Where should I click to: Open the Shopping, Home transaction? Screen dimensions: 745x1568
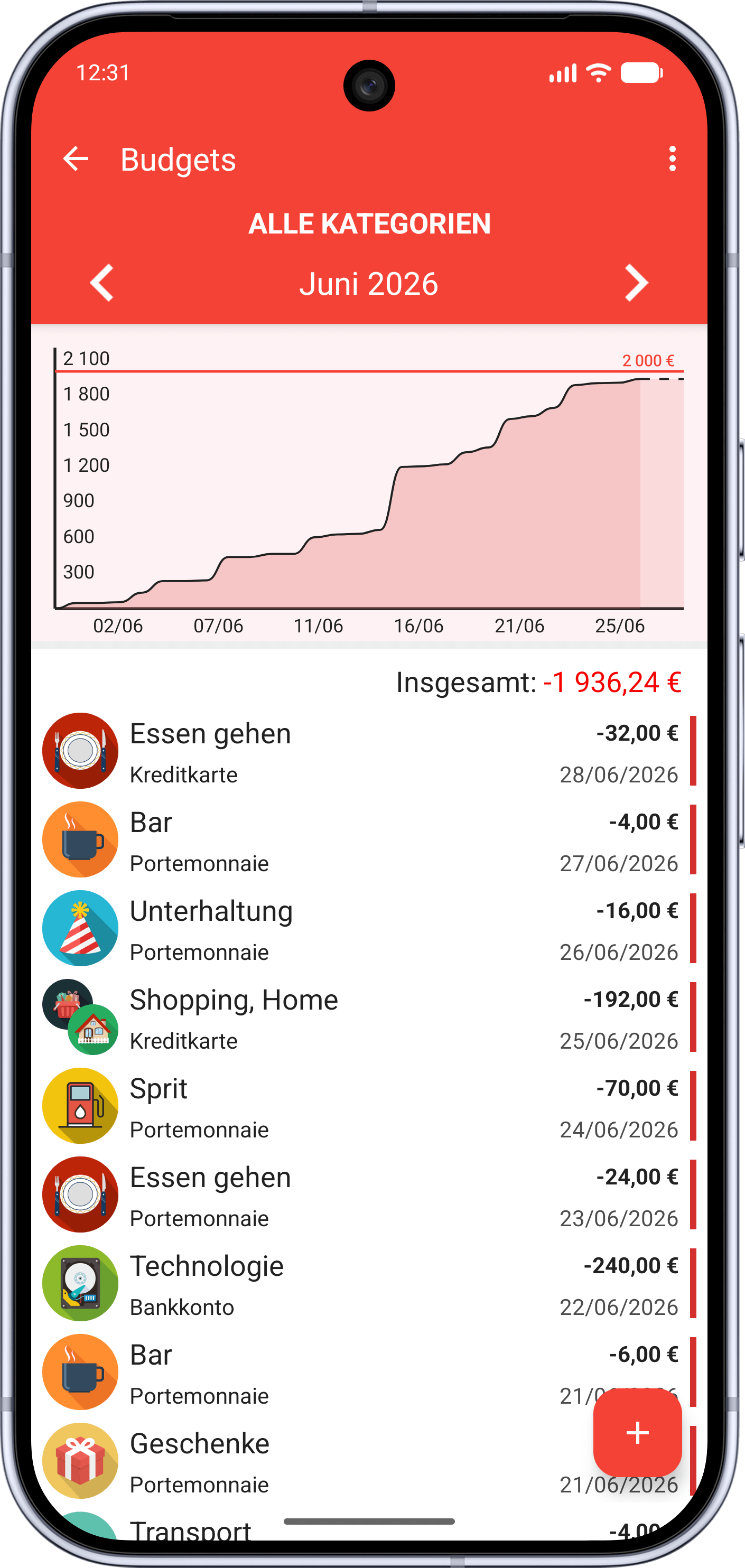(x=369, y=1018)
